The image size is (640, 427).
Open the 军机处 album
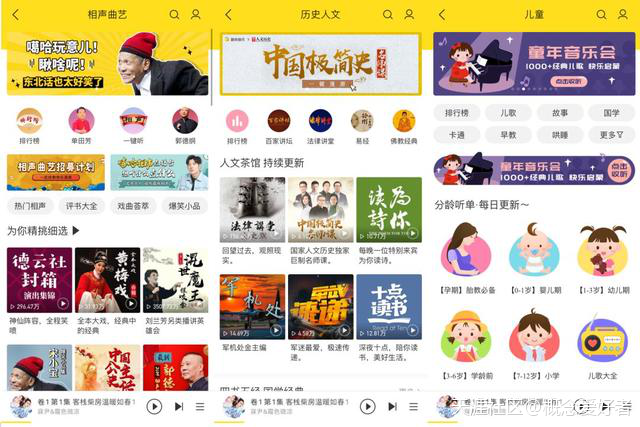point(252,307)
